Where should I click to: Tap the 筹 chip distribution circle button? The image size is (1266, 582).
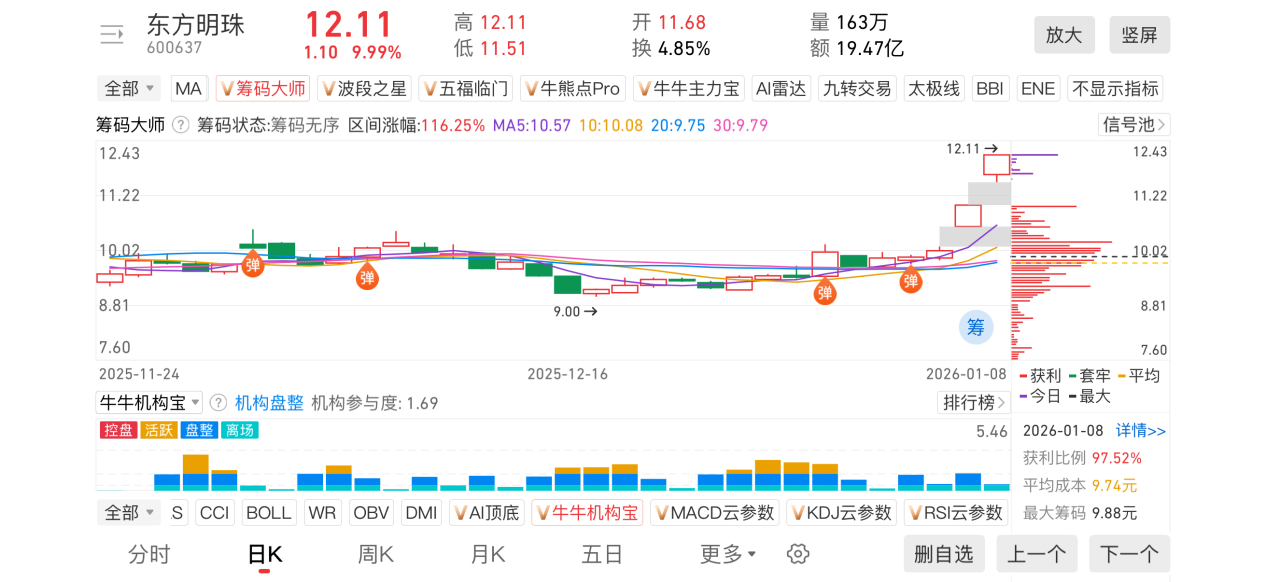[x=975, y=327]
